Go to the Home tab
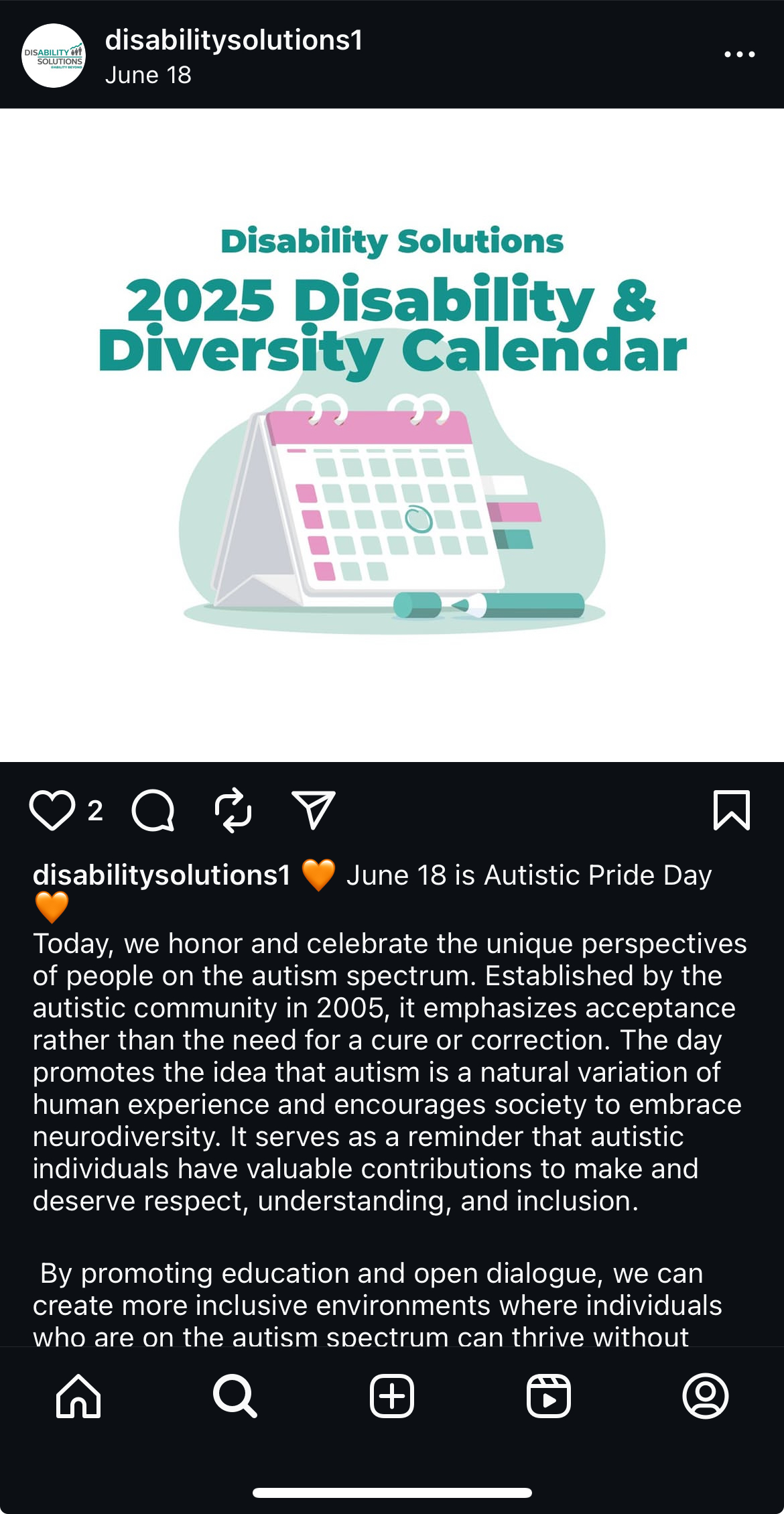This screenshot has width=784, height=1514. point(78,1396)
